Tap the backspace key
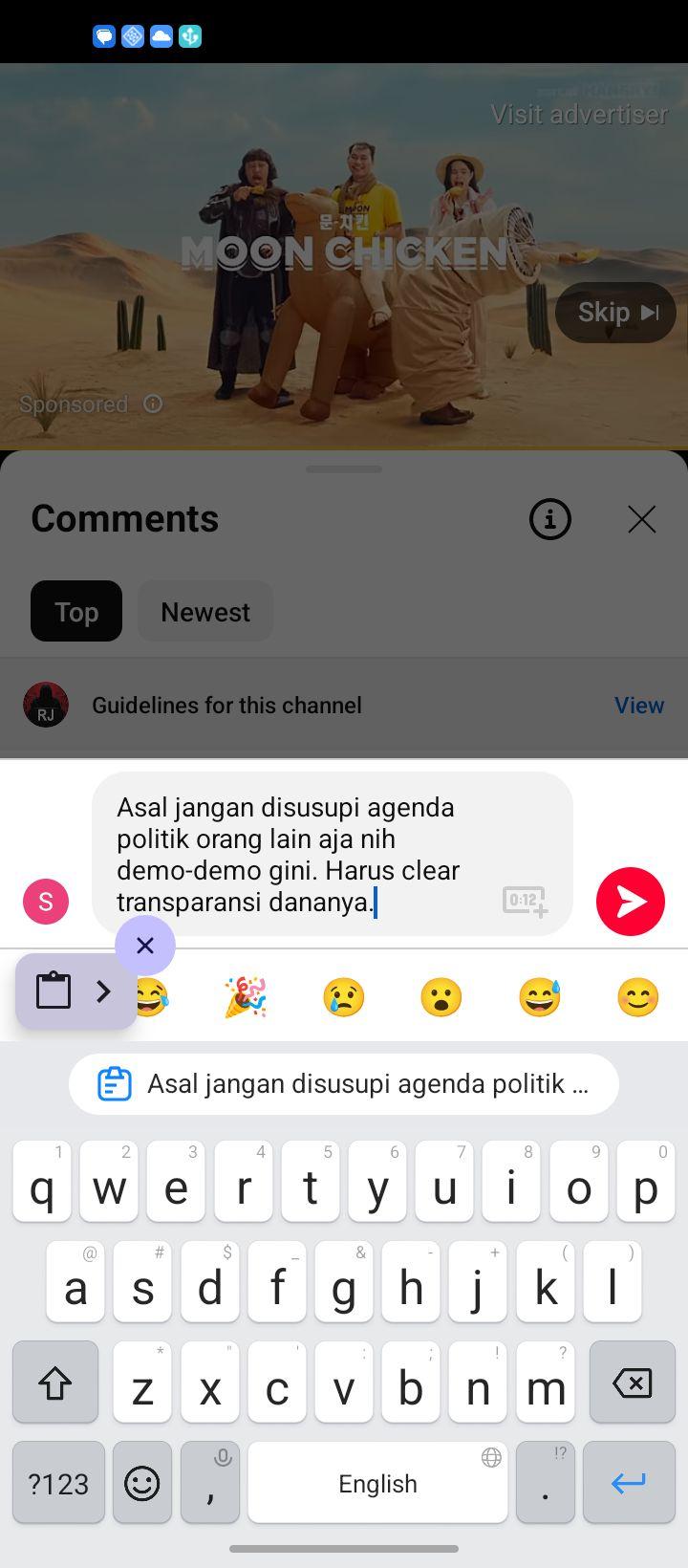The height and width of the screenshot is (1568, 688). pyautogui.click(x=633, y=1383)
